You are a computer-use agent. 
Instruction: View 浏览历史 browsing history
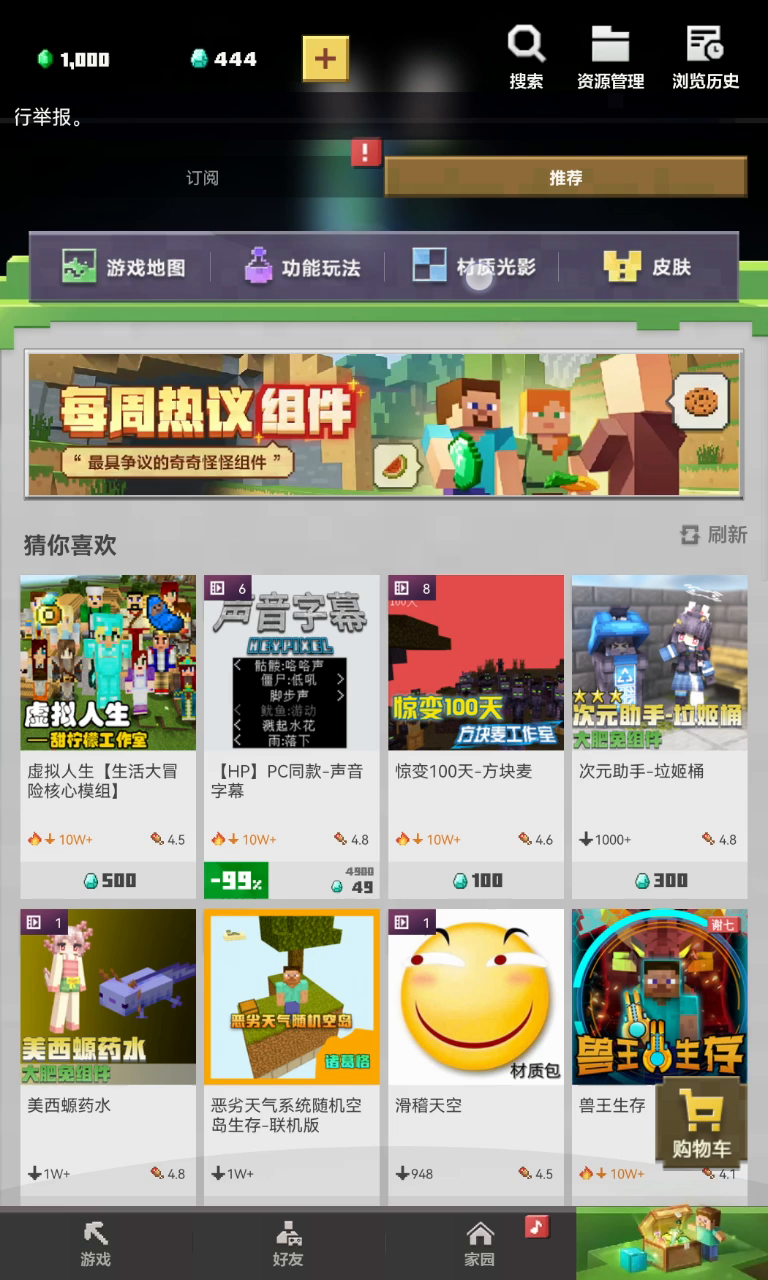[705, 58]
